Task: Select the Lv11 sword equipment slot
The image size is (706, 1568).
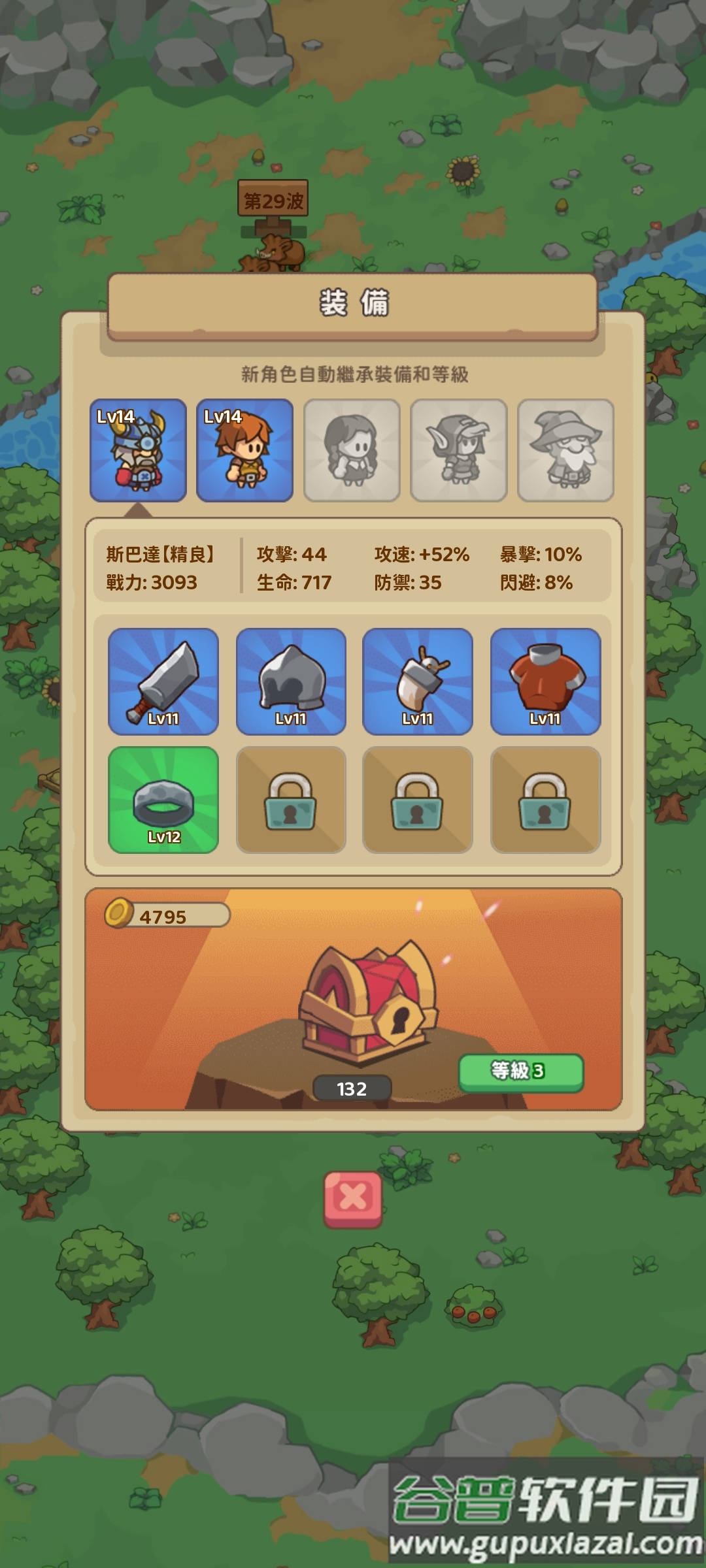Action: point(163,681)
